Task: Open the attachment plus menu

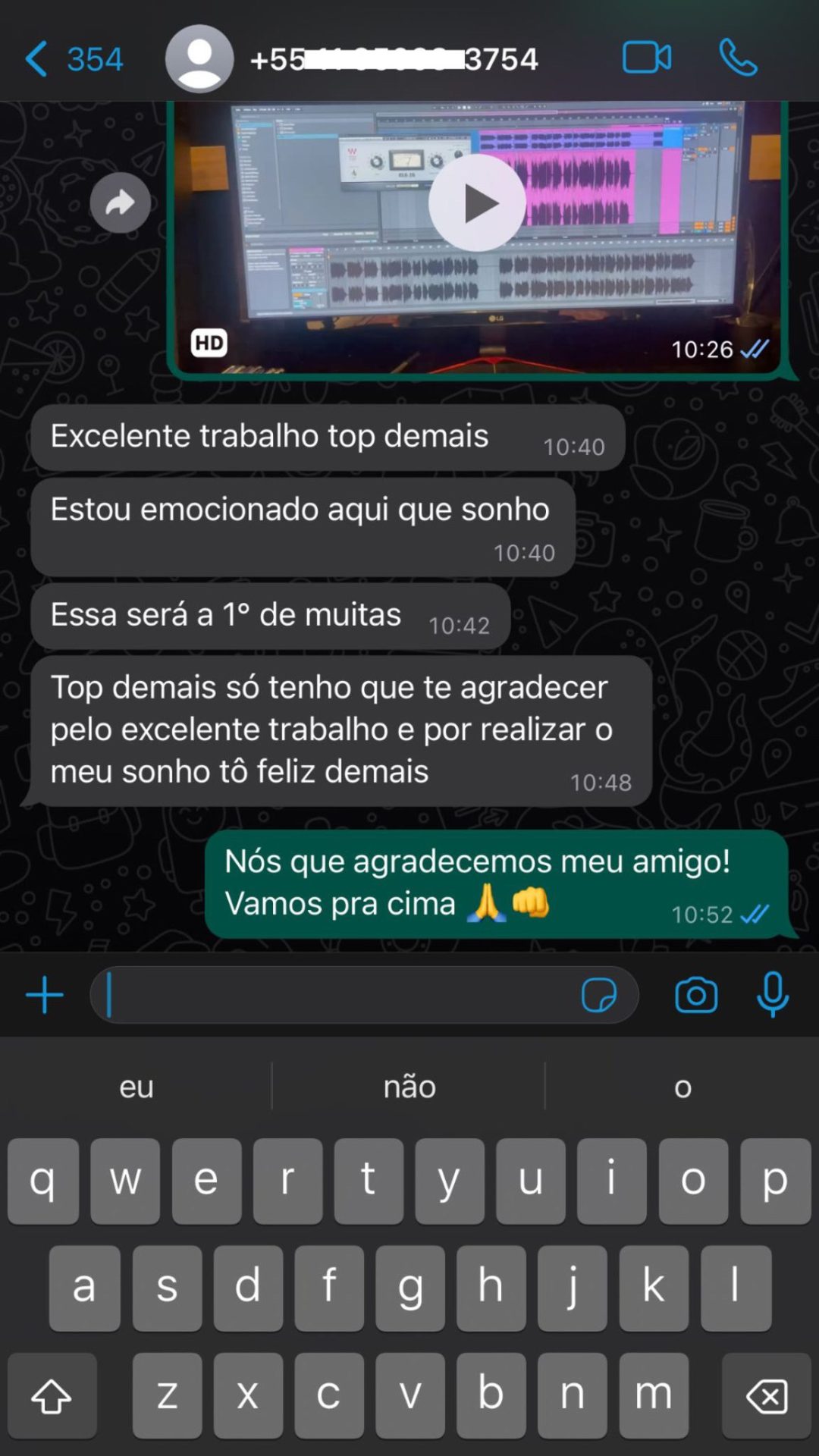Action: [x=45, y=995]
